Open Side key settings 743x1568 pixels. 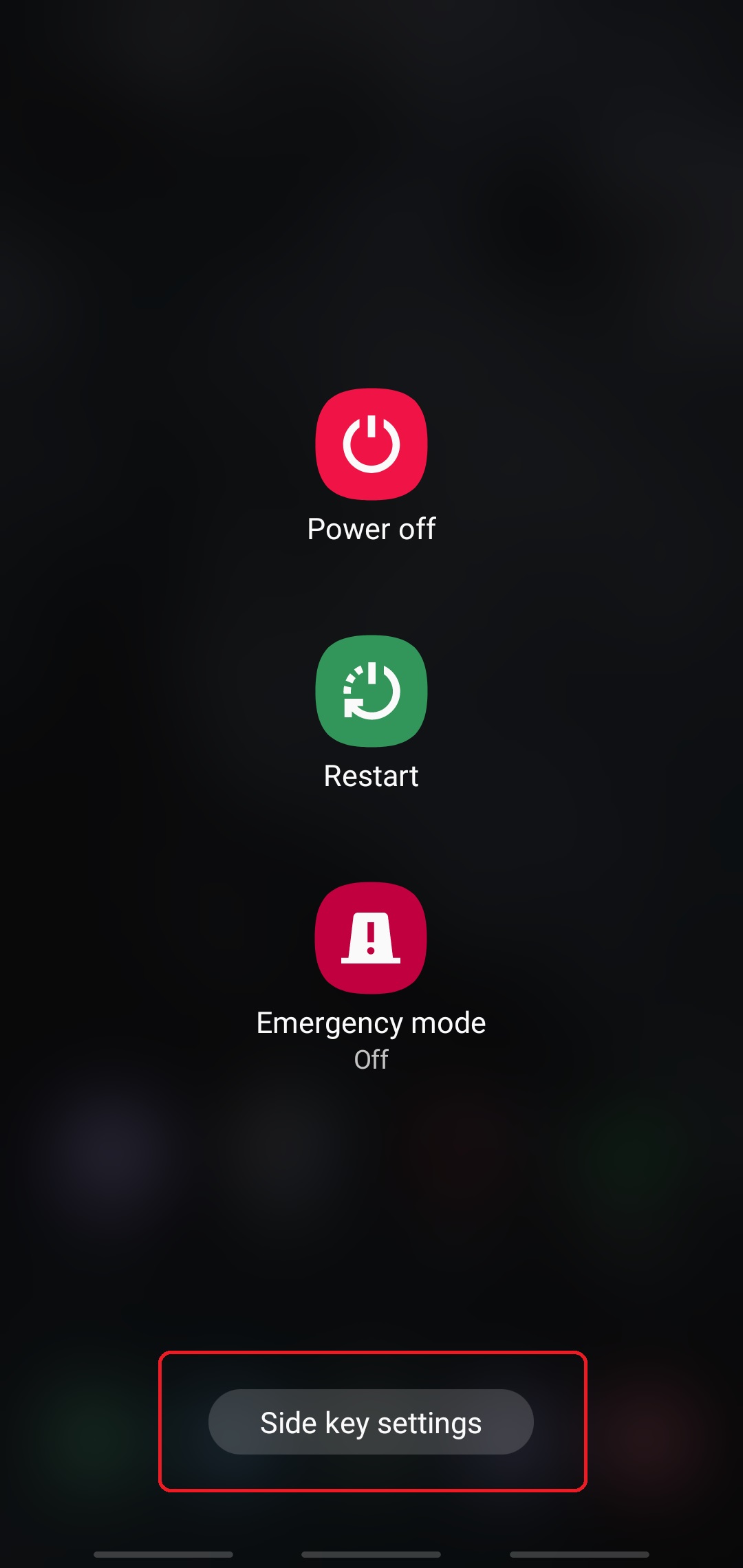pos(371,1422)
